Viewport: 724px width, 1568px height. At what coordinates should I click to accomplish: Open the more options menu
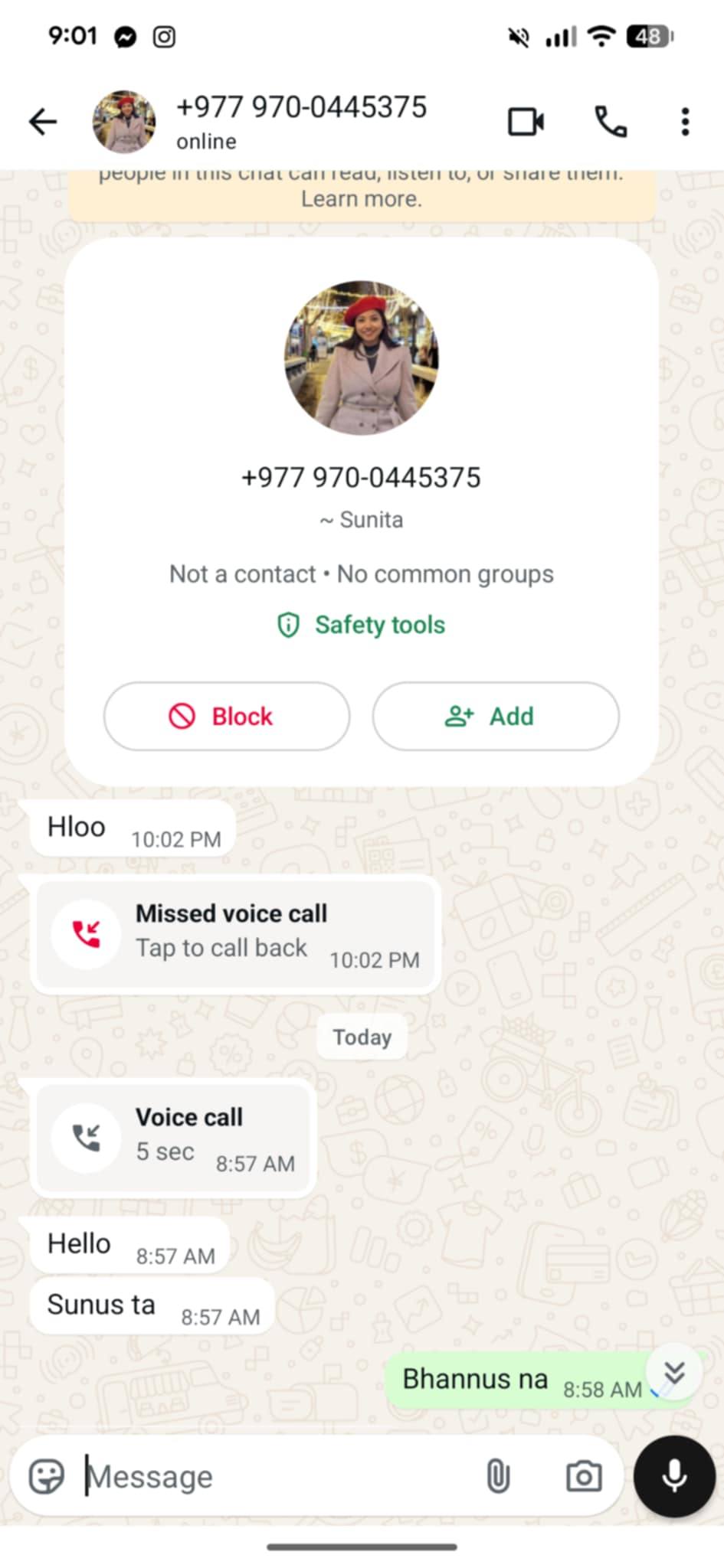coord(685,122)
